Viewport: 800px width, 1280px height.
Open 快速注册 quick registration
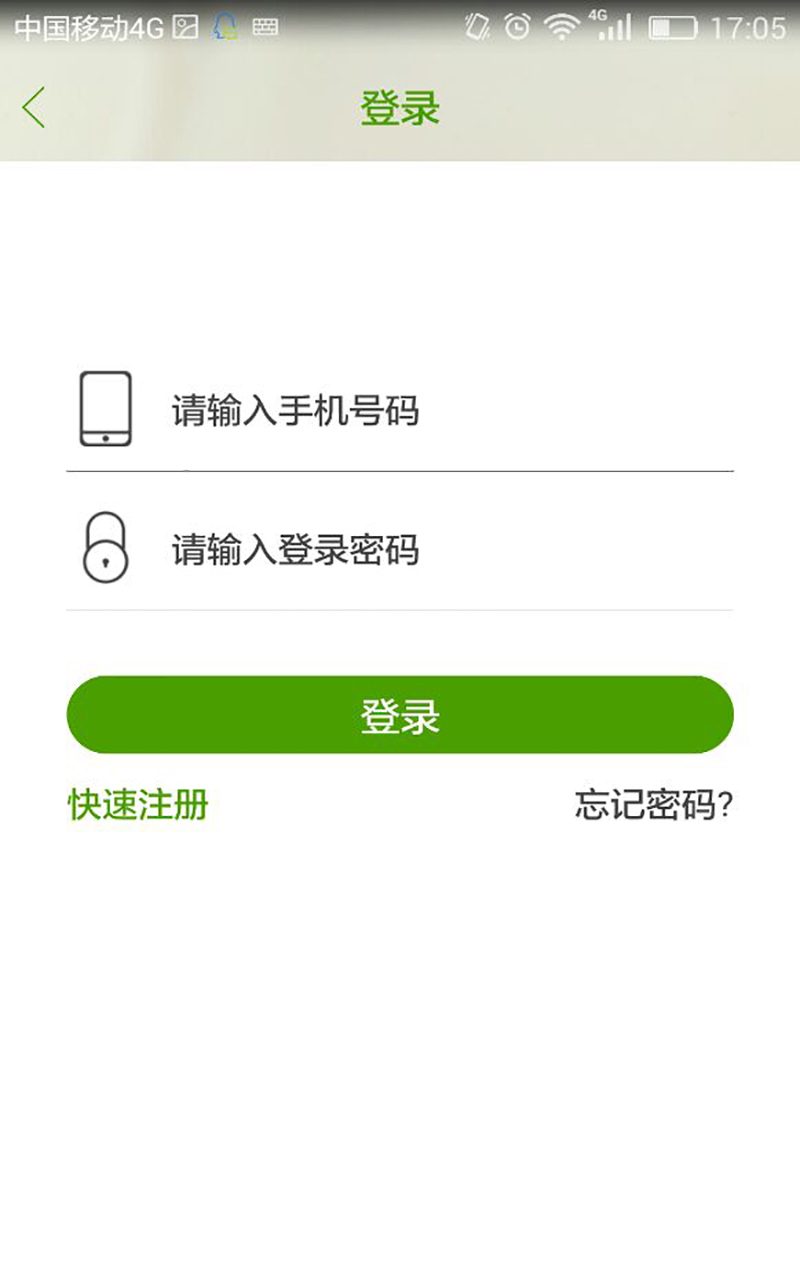click(x=138, y=804)
